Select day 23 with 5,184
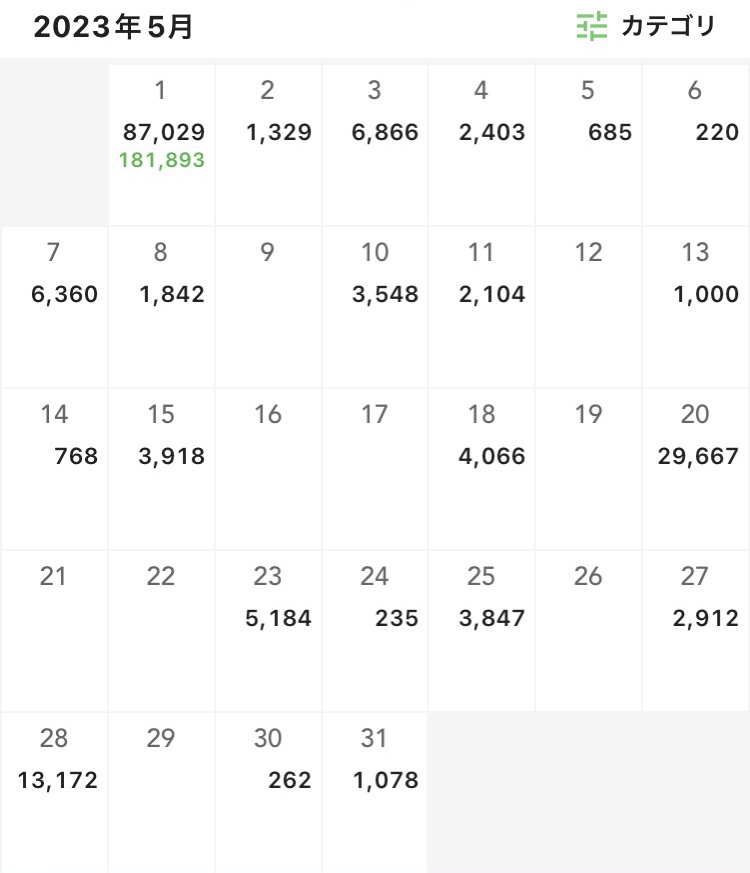The width and height of the screenshot is (750, 873). (x=268, y=631)
